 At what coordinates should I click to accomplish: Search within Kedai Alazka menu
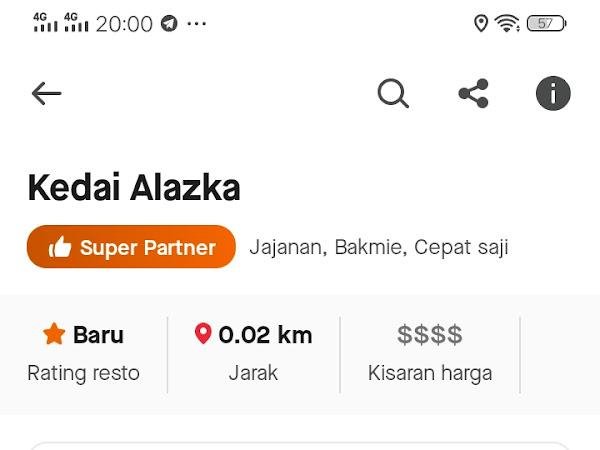[x=393, y=94]
